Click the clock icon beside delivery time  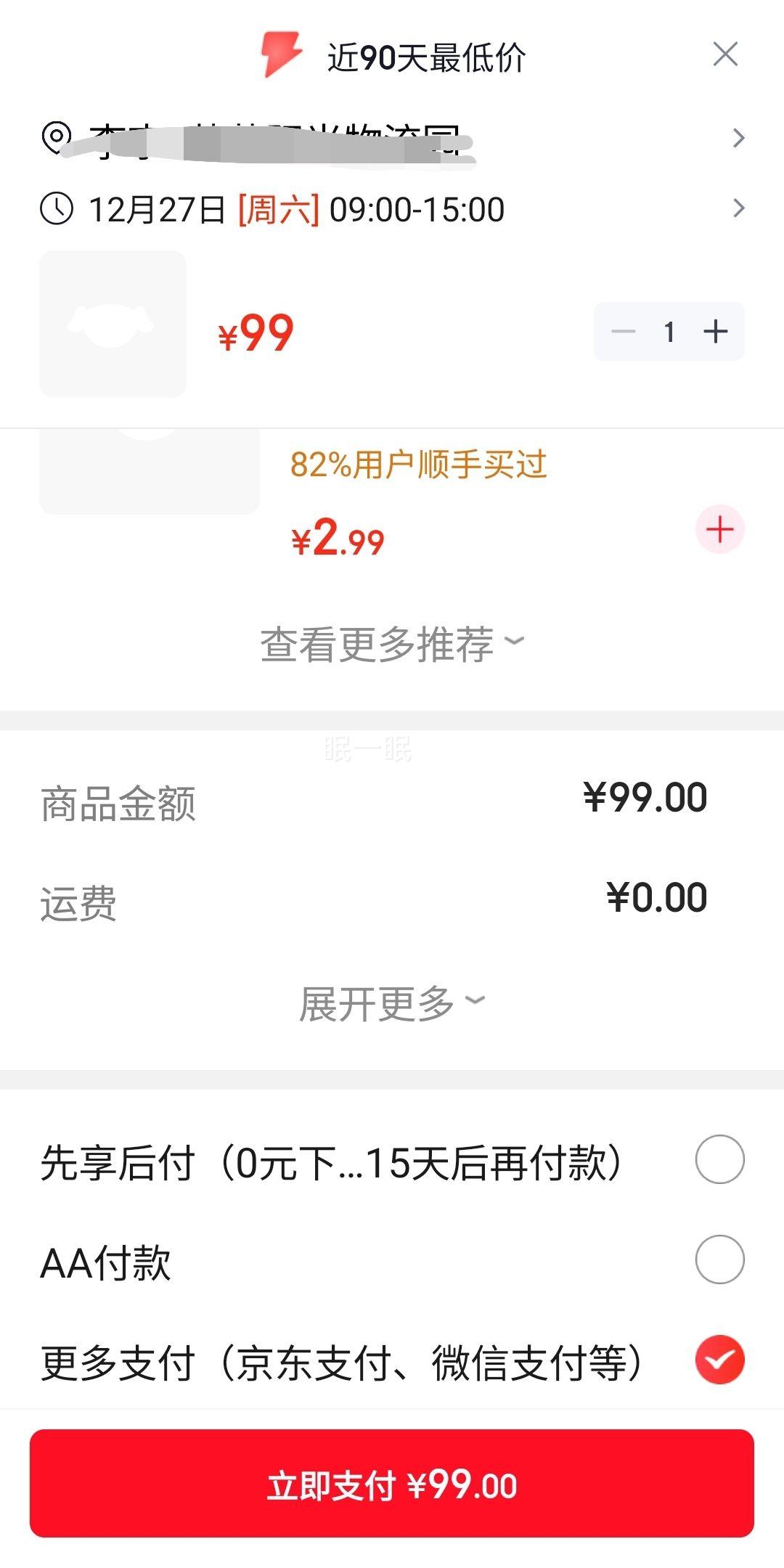[57, 208]
